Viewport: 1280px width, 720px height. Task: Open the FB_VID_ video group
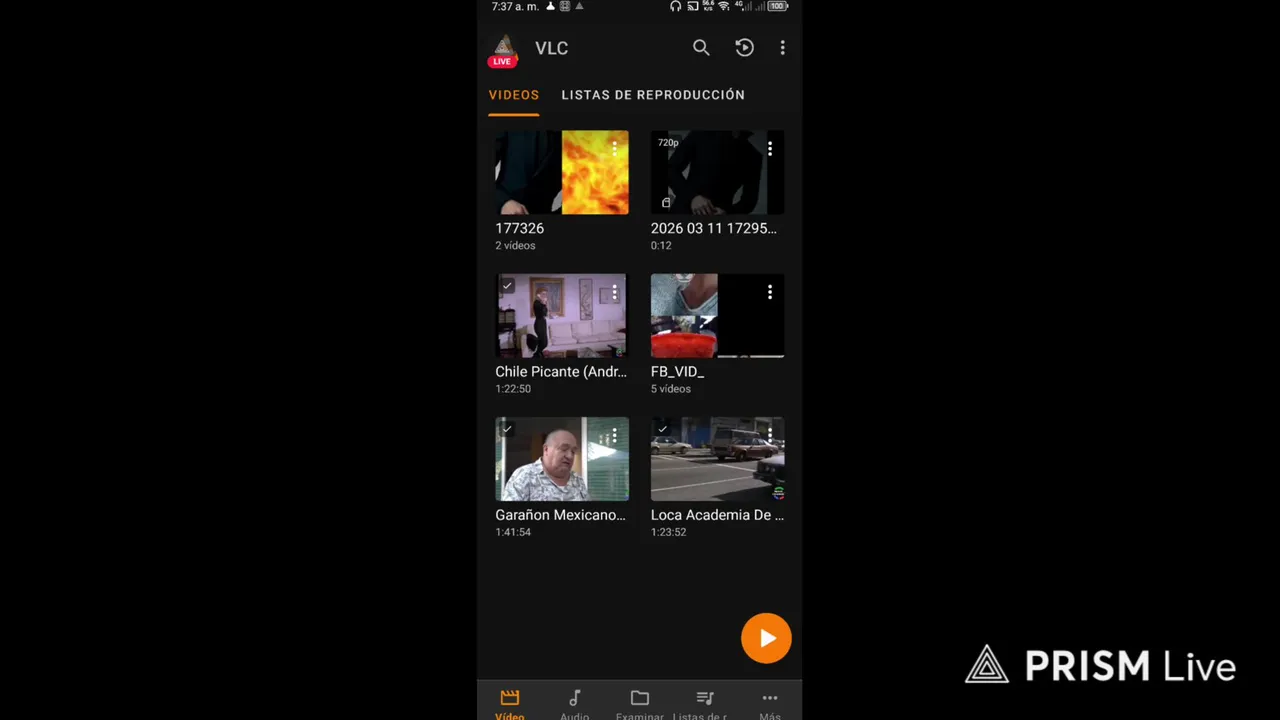click(x=716, y=316)
